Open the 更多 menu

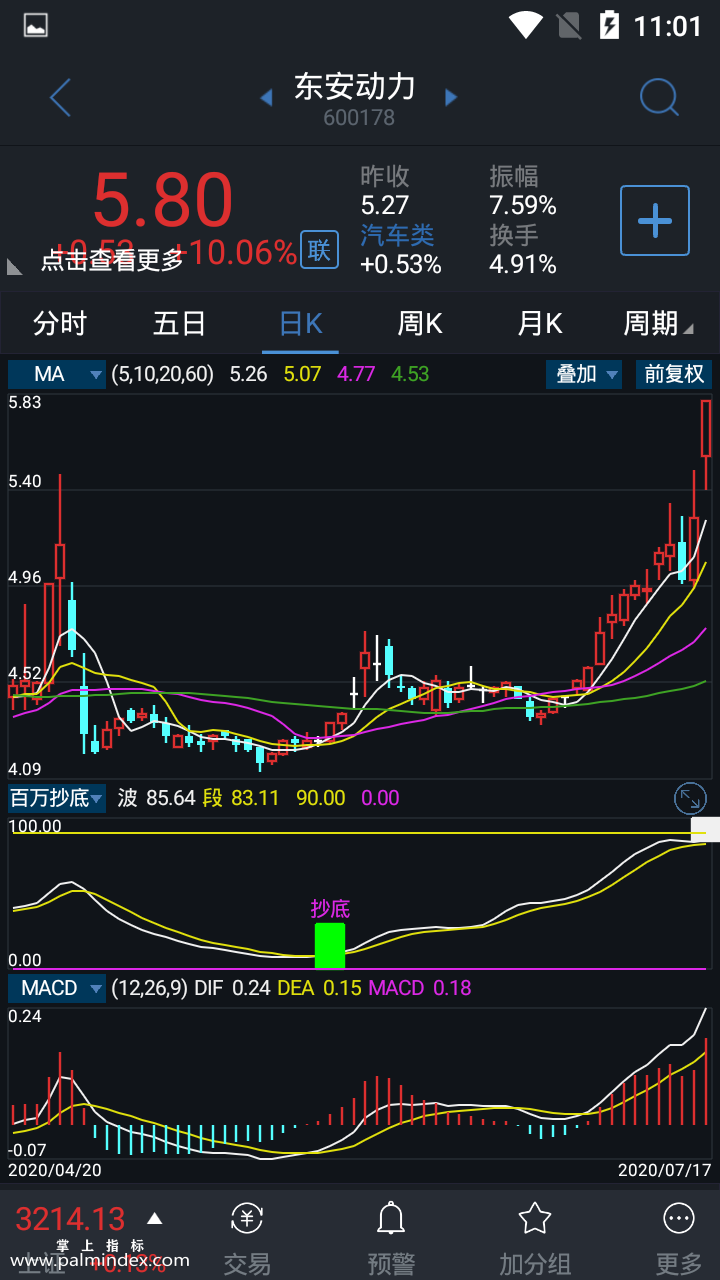[679, 1238]
